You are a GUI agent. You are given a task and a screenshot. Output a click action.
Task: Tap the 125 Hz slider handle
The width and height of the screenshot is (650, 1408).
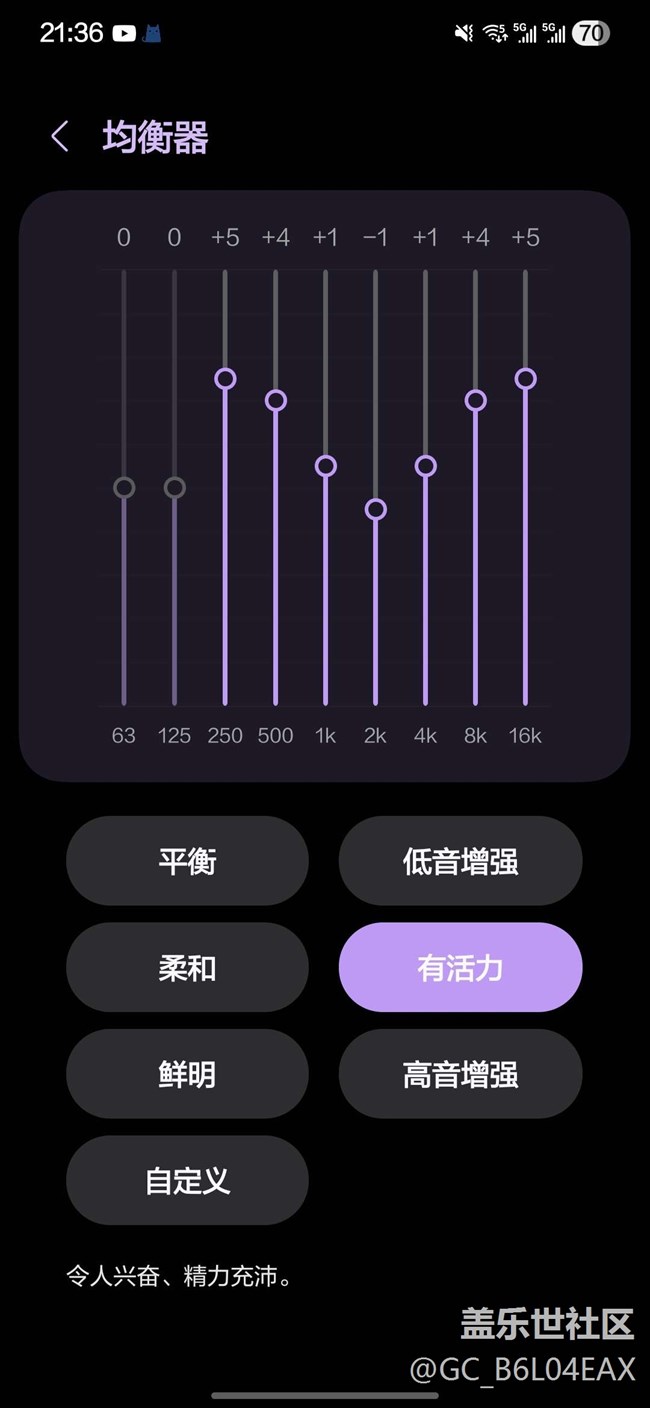pyautogui.click(x=174, y=487)
